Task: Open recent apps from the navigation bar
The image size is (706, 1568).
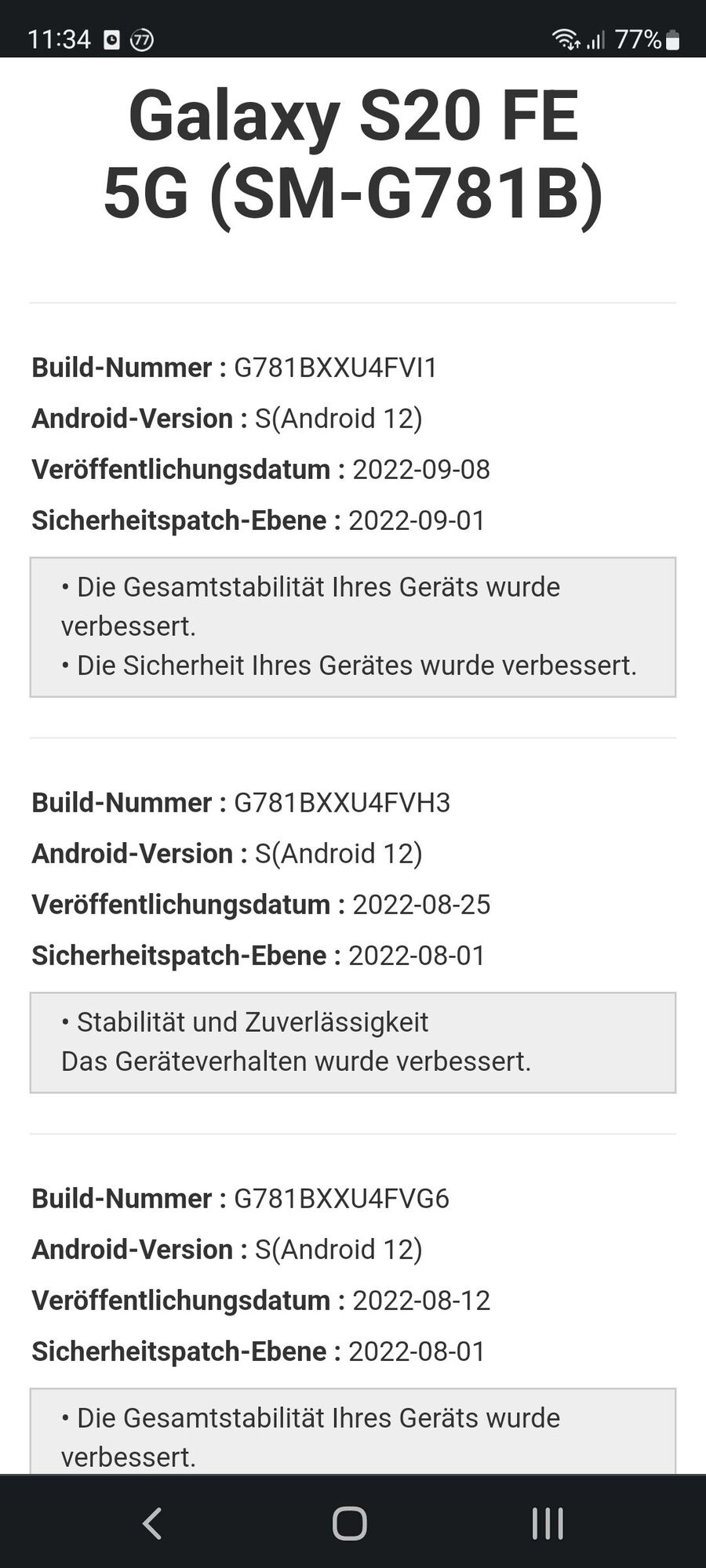Action: tap(548, 1523)
